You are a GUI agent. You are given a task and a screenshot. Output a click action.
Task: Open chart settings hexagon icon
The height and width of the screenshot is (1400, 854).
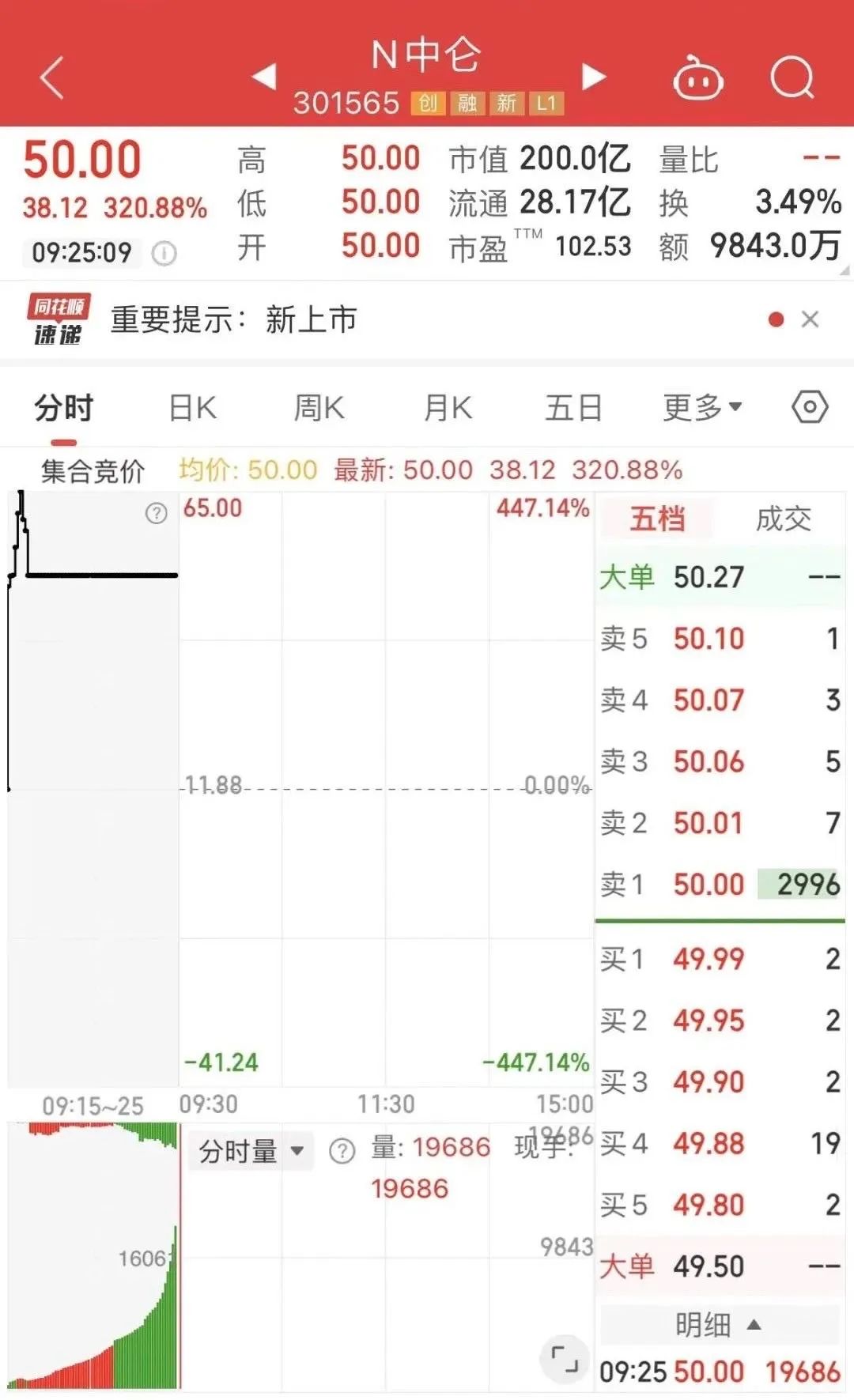tap(810, 407)
